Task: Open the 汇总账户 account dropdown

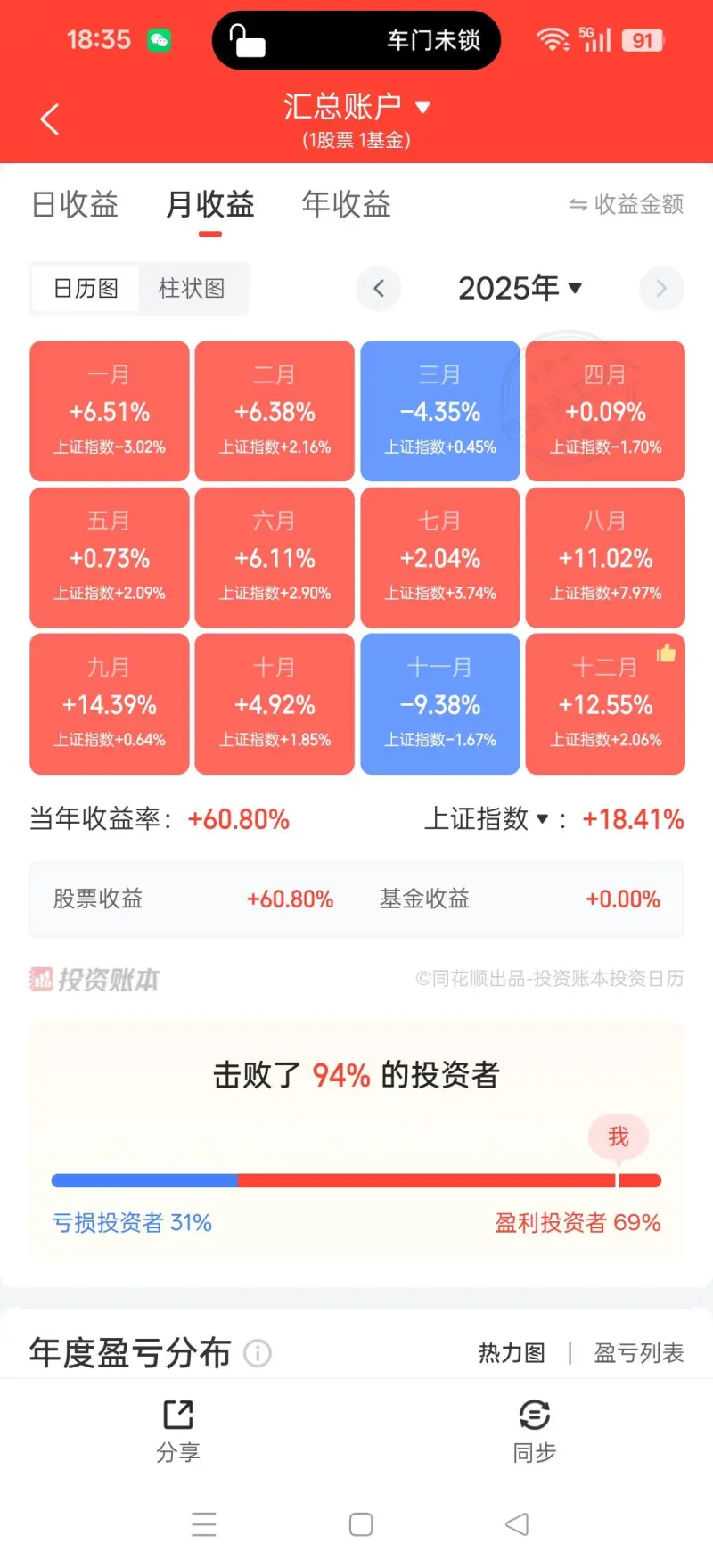Action: coord(356,108)
